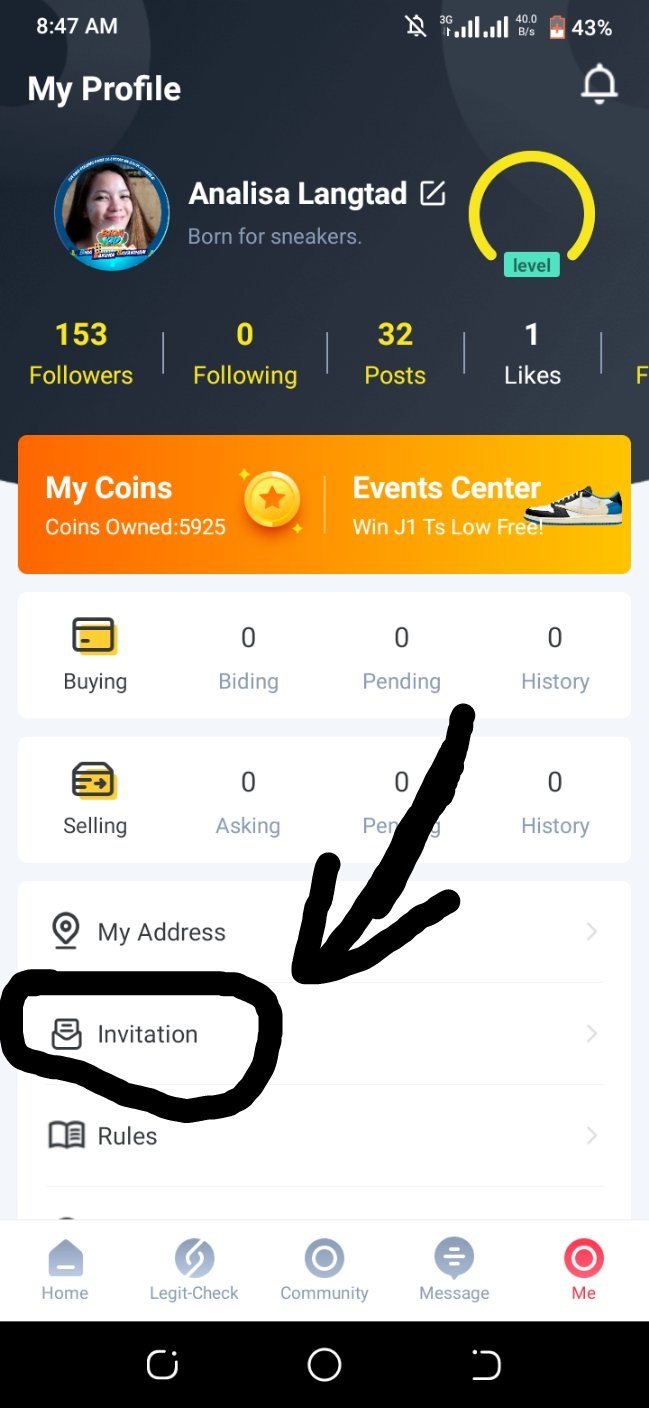This screenshot has height=1408, width=649.
Task: View my 32 Posts
Action: coord(395,353)
